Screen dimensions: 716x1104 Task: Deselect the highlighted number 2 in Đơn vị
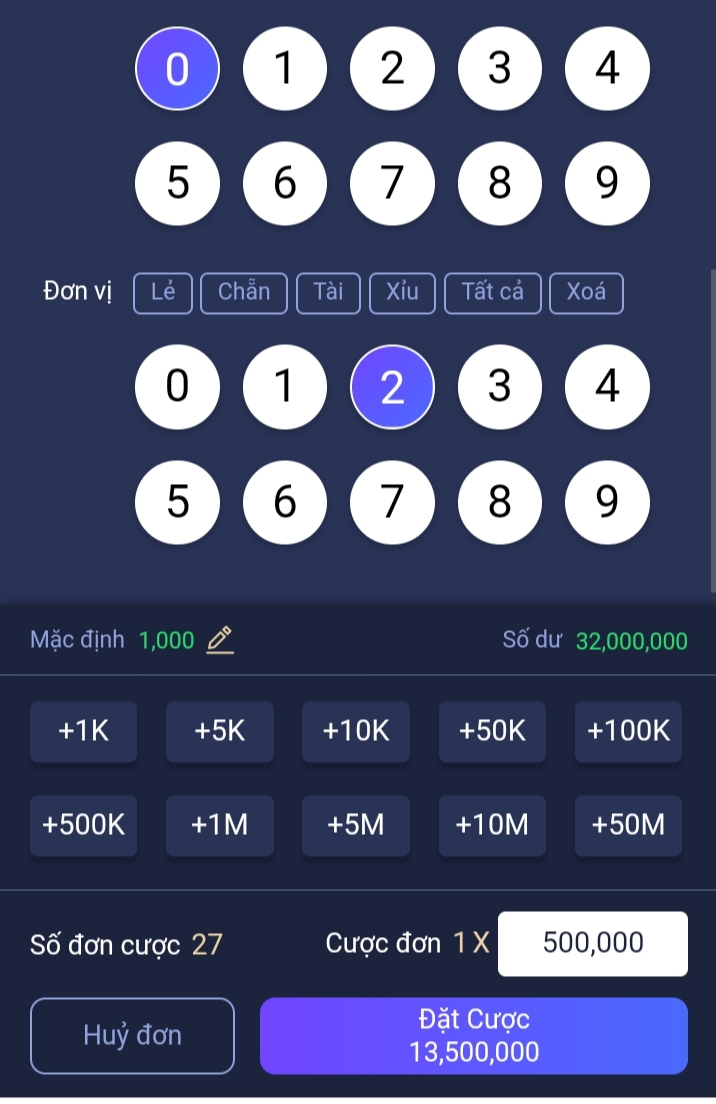392,387
